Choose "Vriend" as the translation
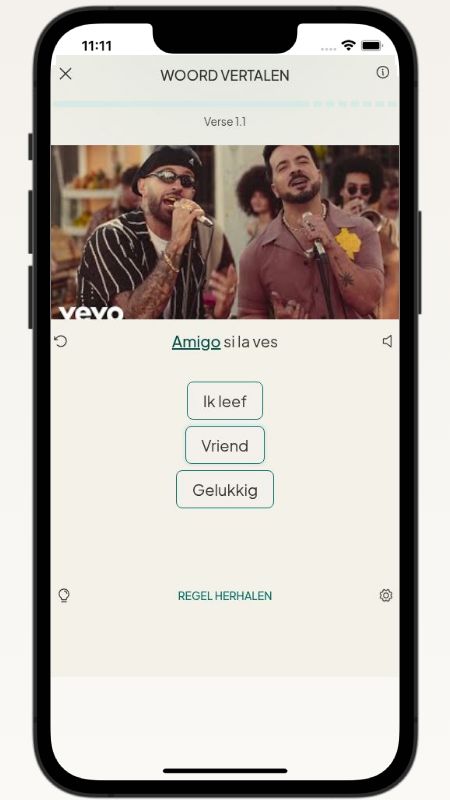Image resolution: width=450 pixels, height=800 pixels. [x=225, y=445]
